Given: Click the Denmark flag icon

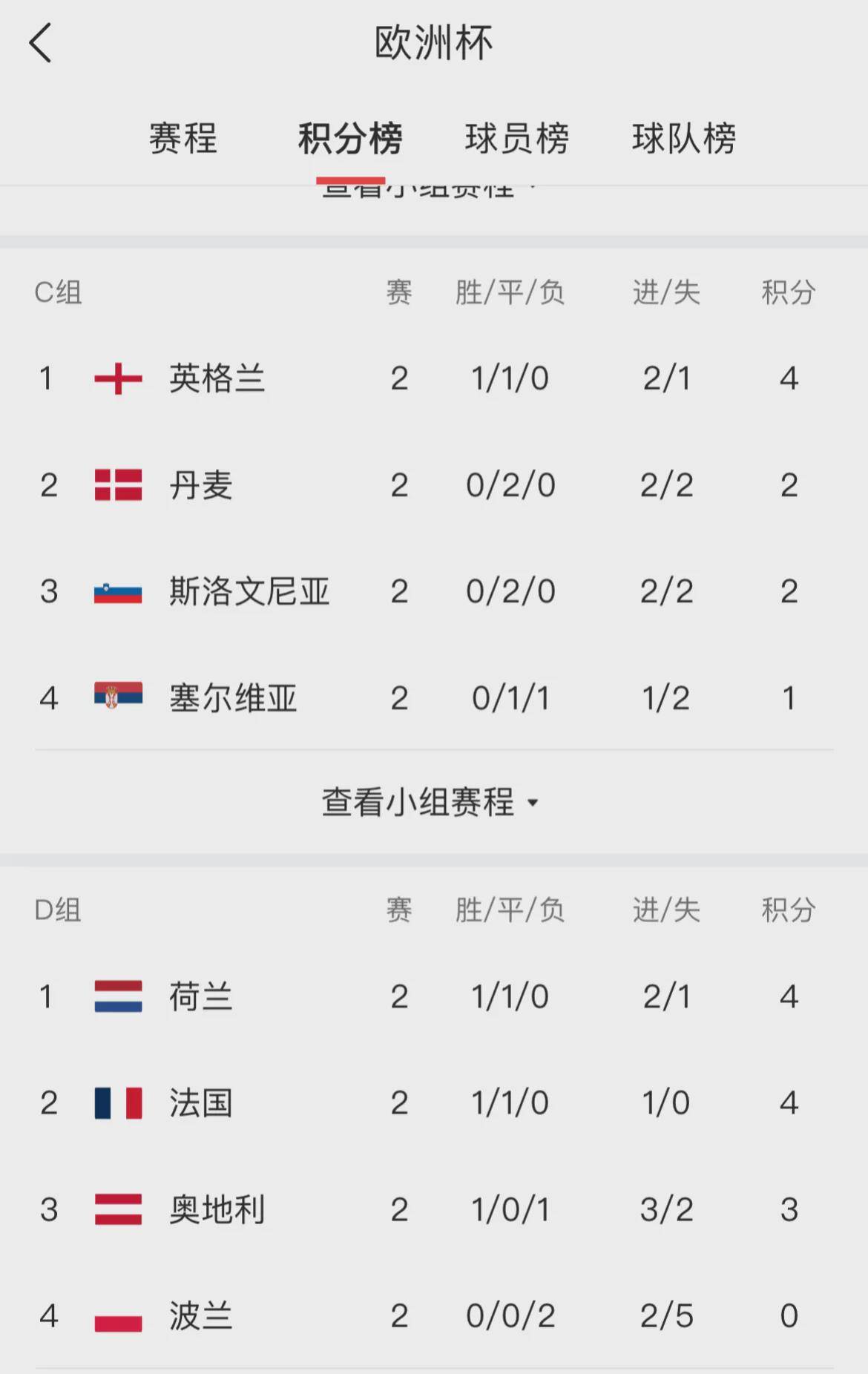Looking at the screenshot, I should (119, 484).
